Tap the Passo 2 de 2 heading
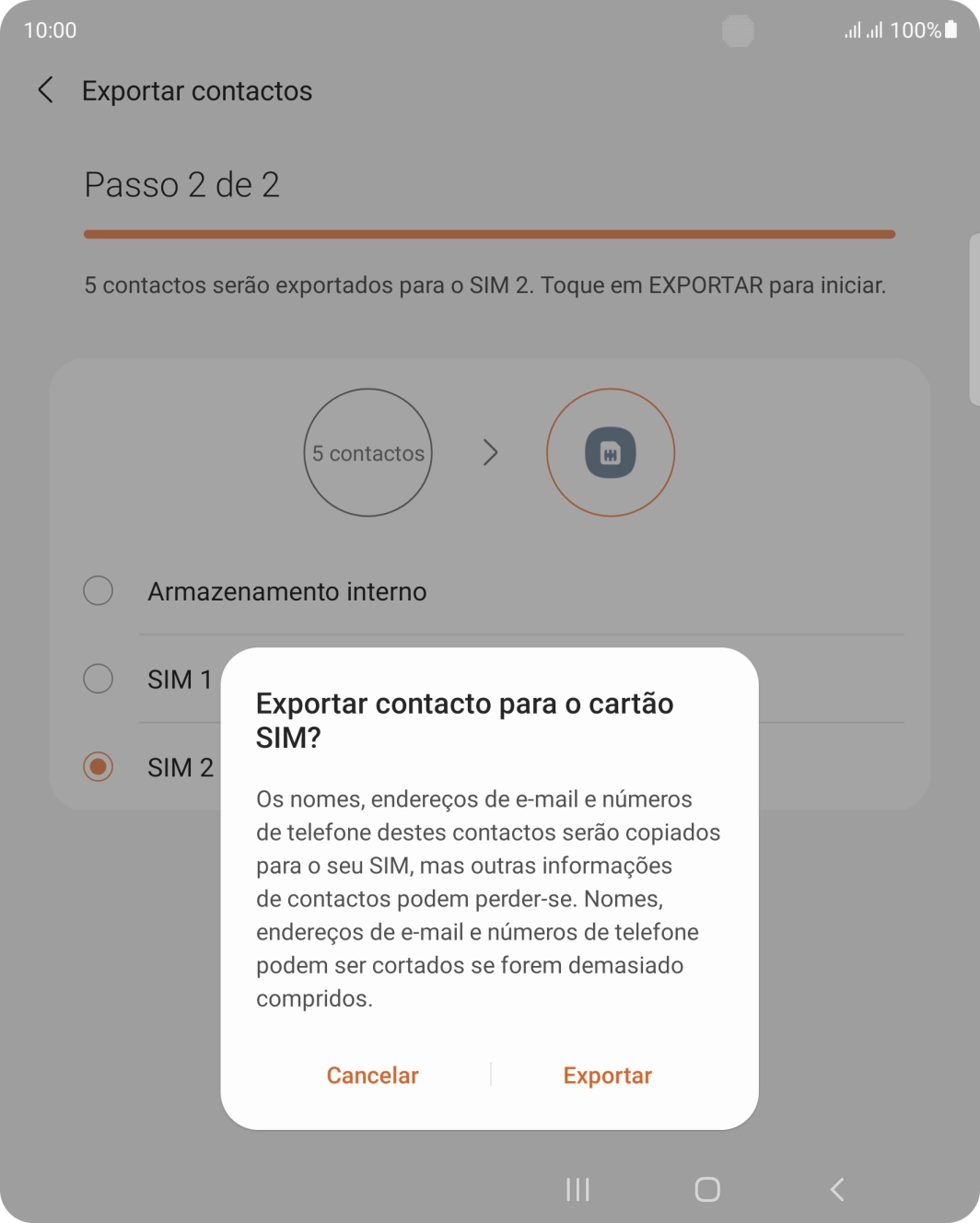This screenshot has height=1223, width=980. (x=181, y=185)
